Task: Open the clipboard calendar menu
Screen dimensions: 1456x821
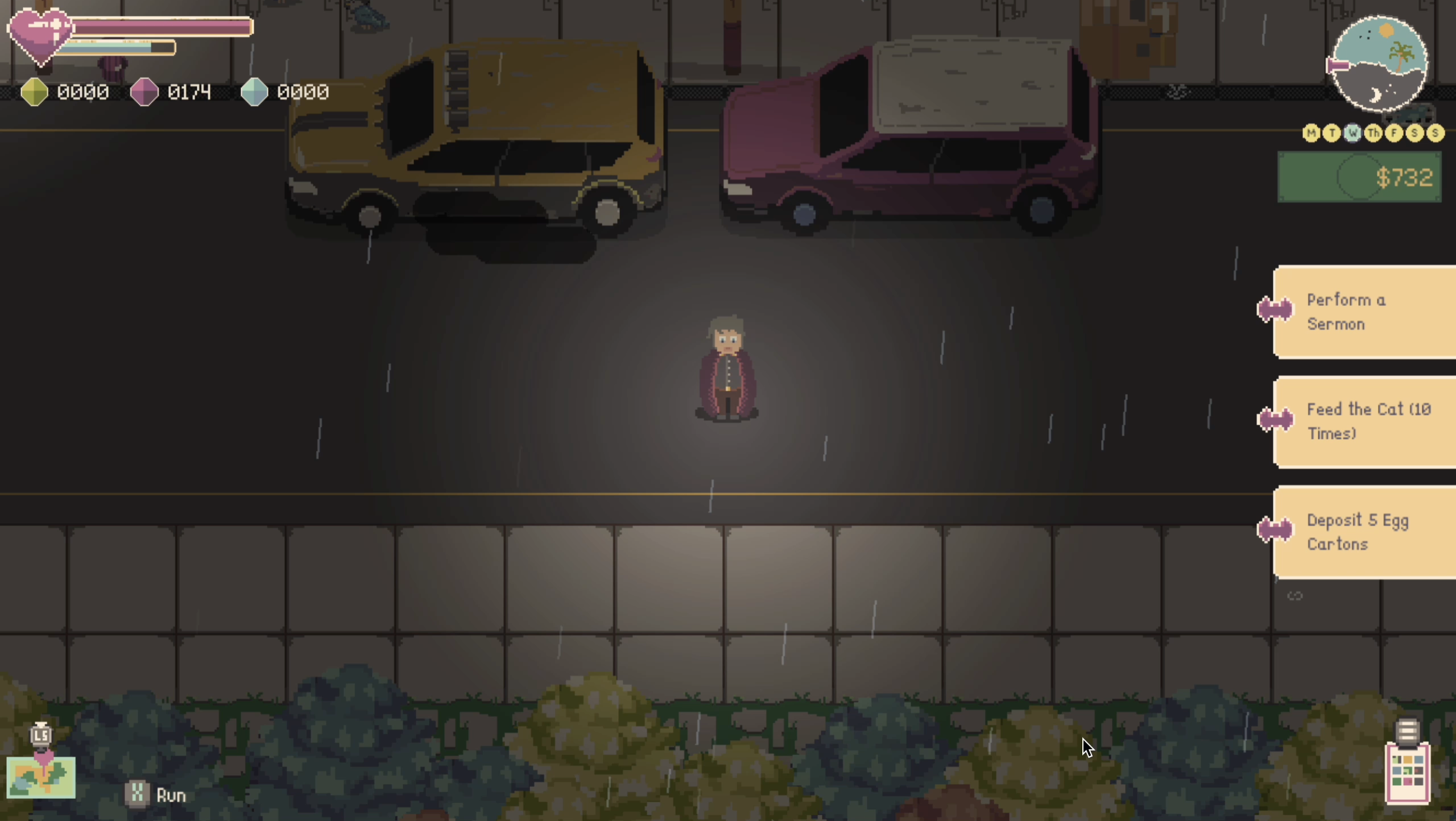Action: pyautogui.click(x=1407, y=773)
